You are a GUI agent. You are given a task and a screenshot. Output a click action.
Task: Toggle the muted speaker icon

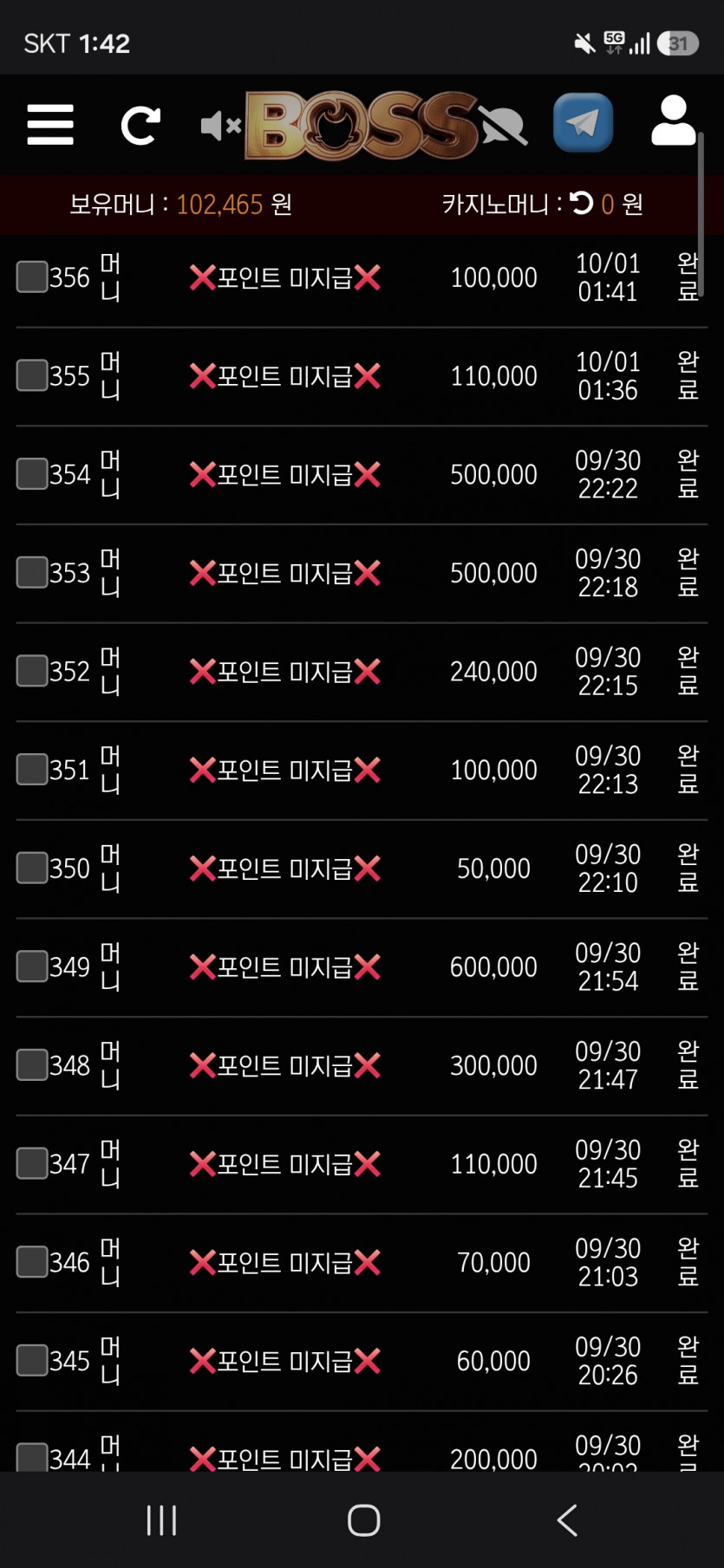point(220,127)
